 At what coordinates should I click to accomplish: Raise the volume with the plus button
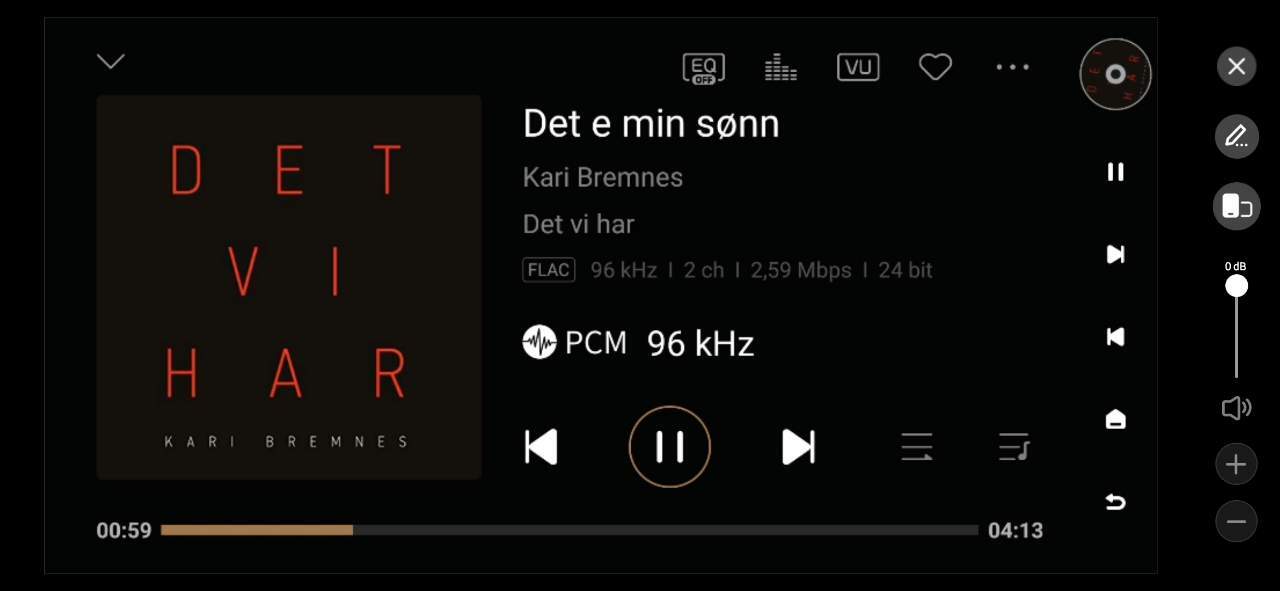(1236, 464)
